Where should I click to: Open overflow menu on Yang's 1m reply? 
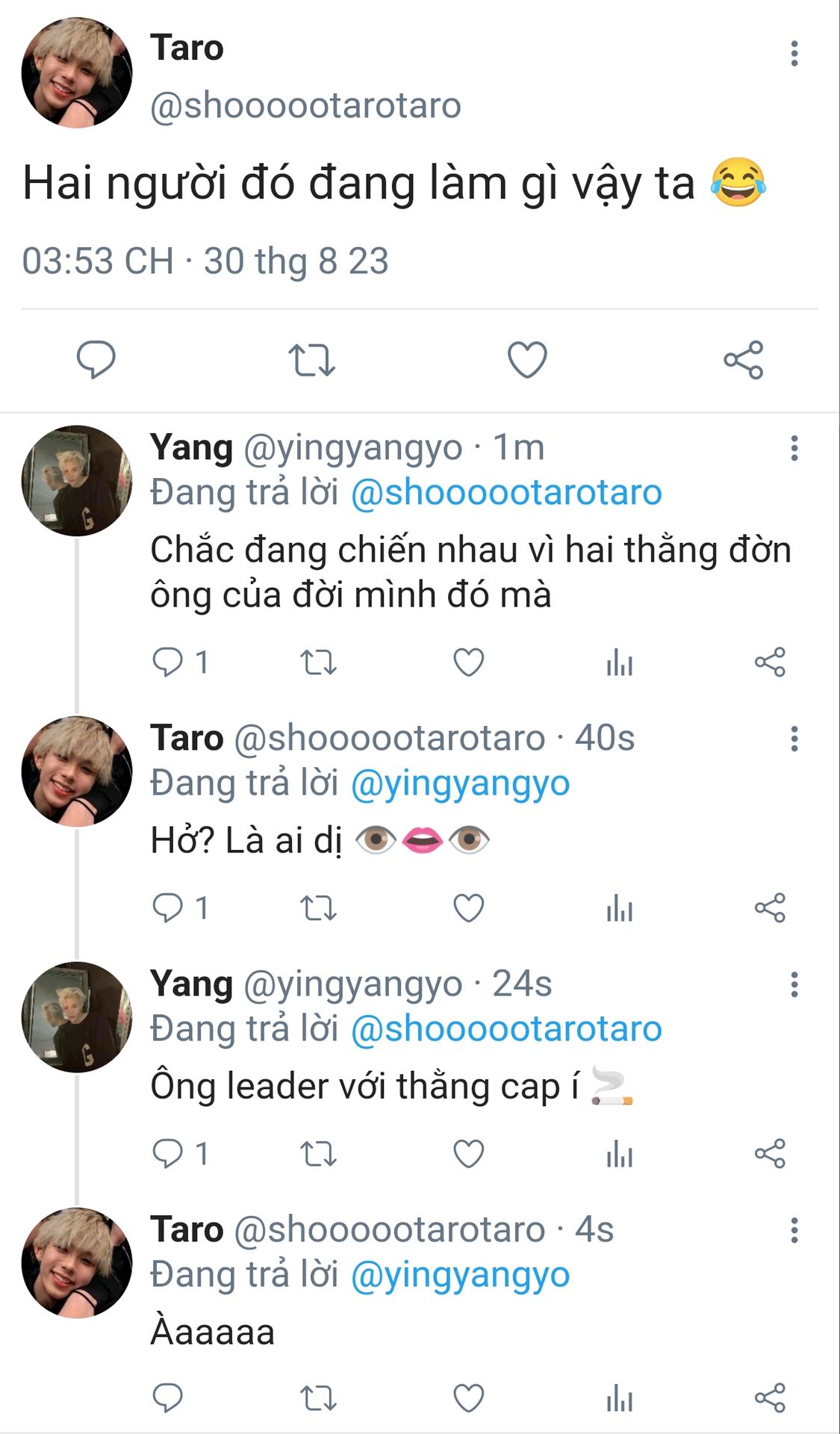tap(794, 448)
